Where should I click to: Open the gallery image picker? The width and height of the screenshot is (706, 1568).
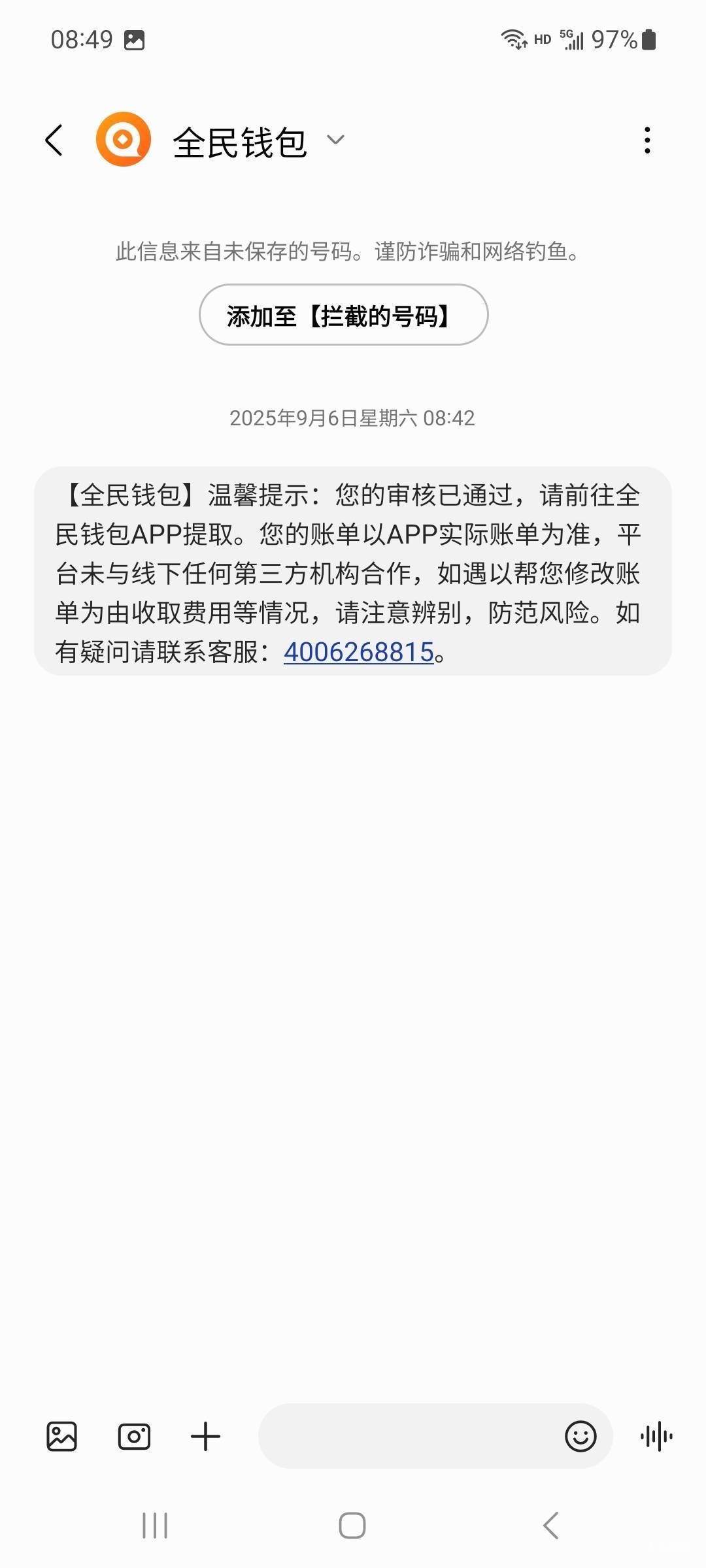click(x=62, y=1436)
